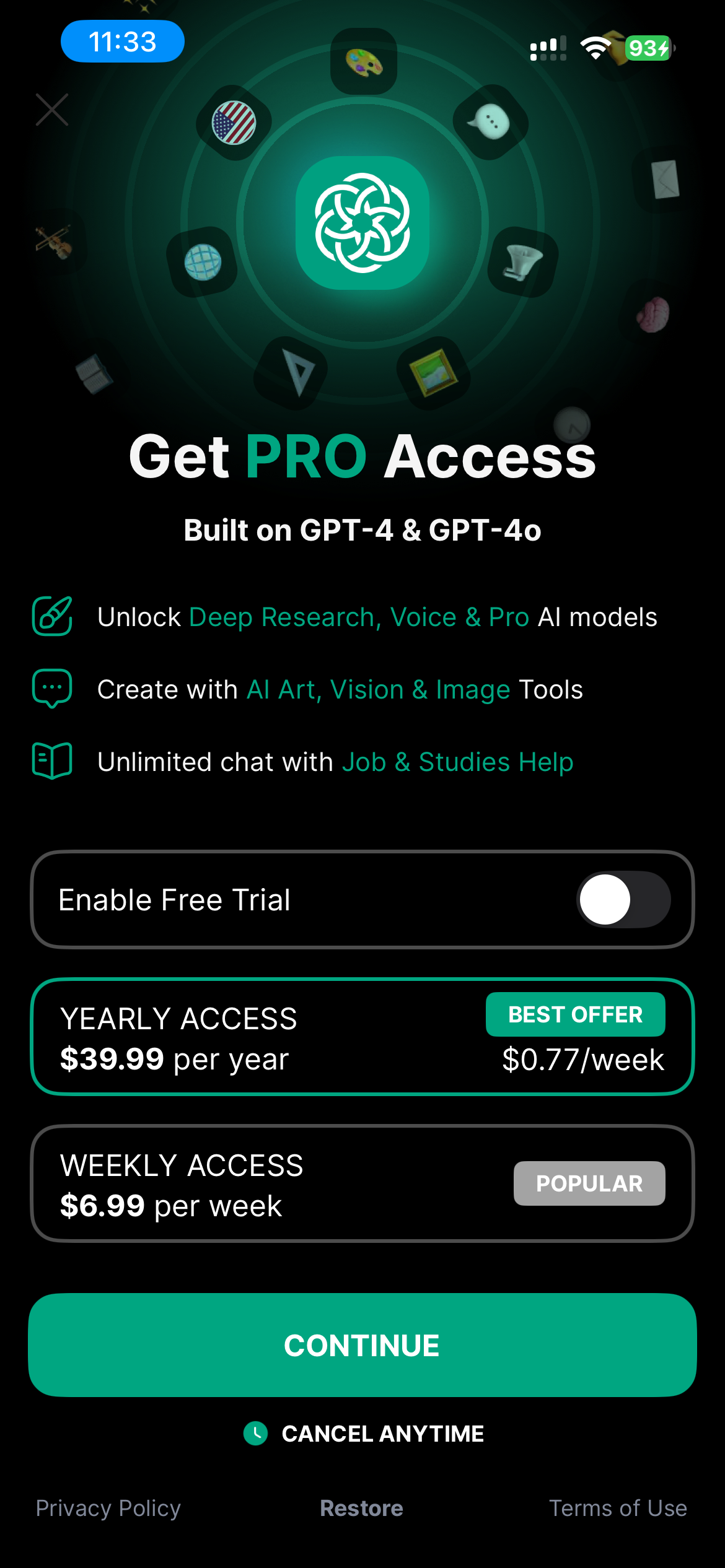The width and height of the screenshot is (725, 1568).
Task: Click the brush icon next to Deep Research feature
Action: 52,616
